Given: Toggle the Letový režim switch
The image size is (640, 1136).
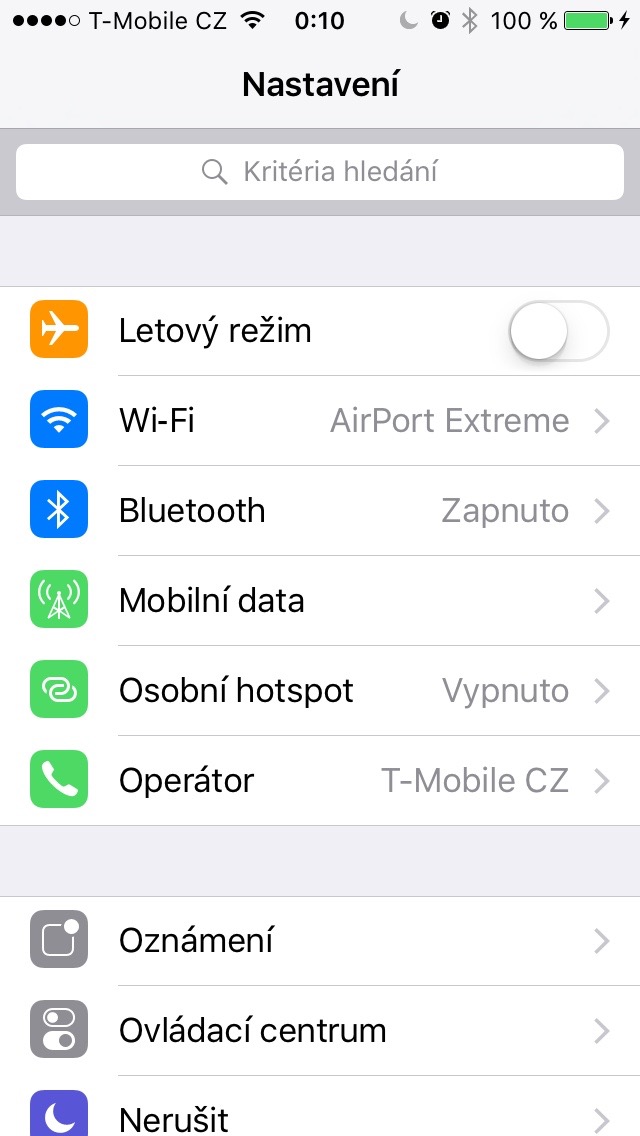Looking at the screenshot, I should pyautogui.click(x=558, y=331).
